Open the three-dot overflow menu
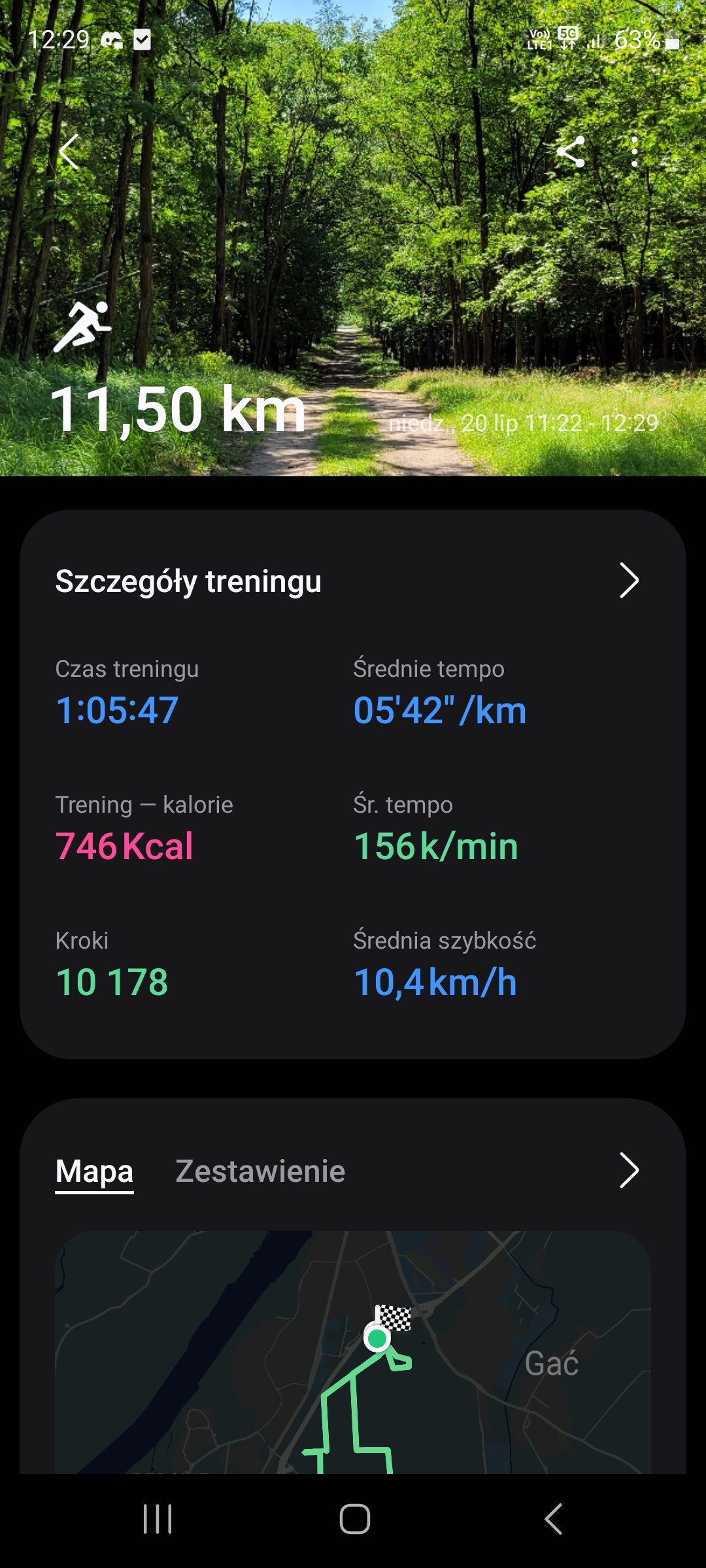Viewport: 706px width, 1568px height. [x=634, y=152]
